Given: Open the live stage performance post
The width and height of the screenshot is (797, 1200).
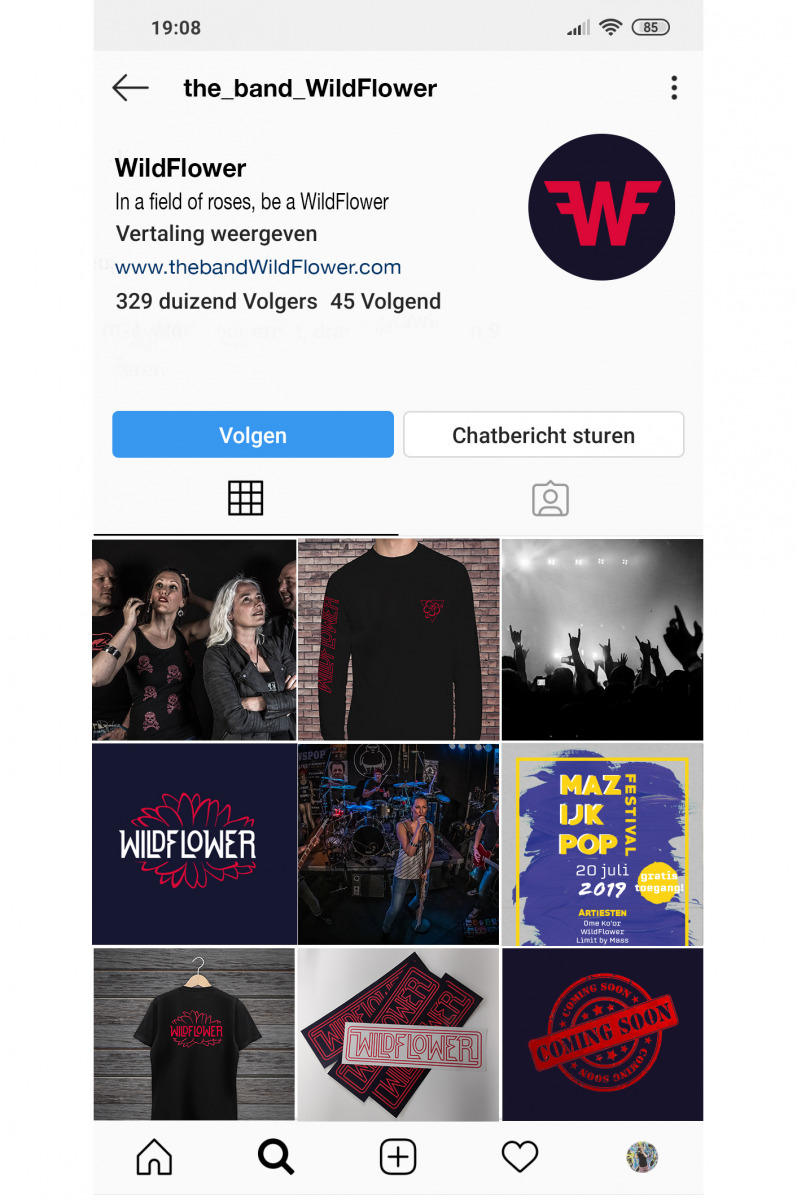Looking at the screenshot, I should (x=398, y=844).
